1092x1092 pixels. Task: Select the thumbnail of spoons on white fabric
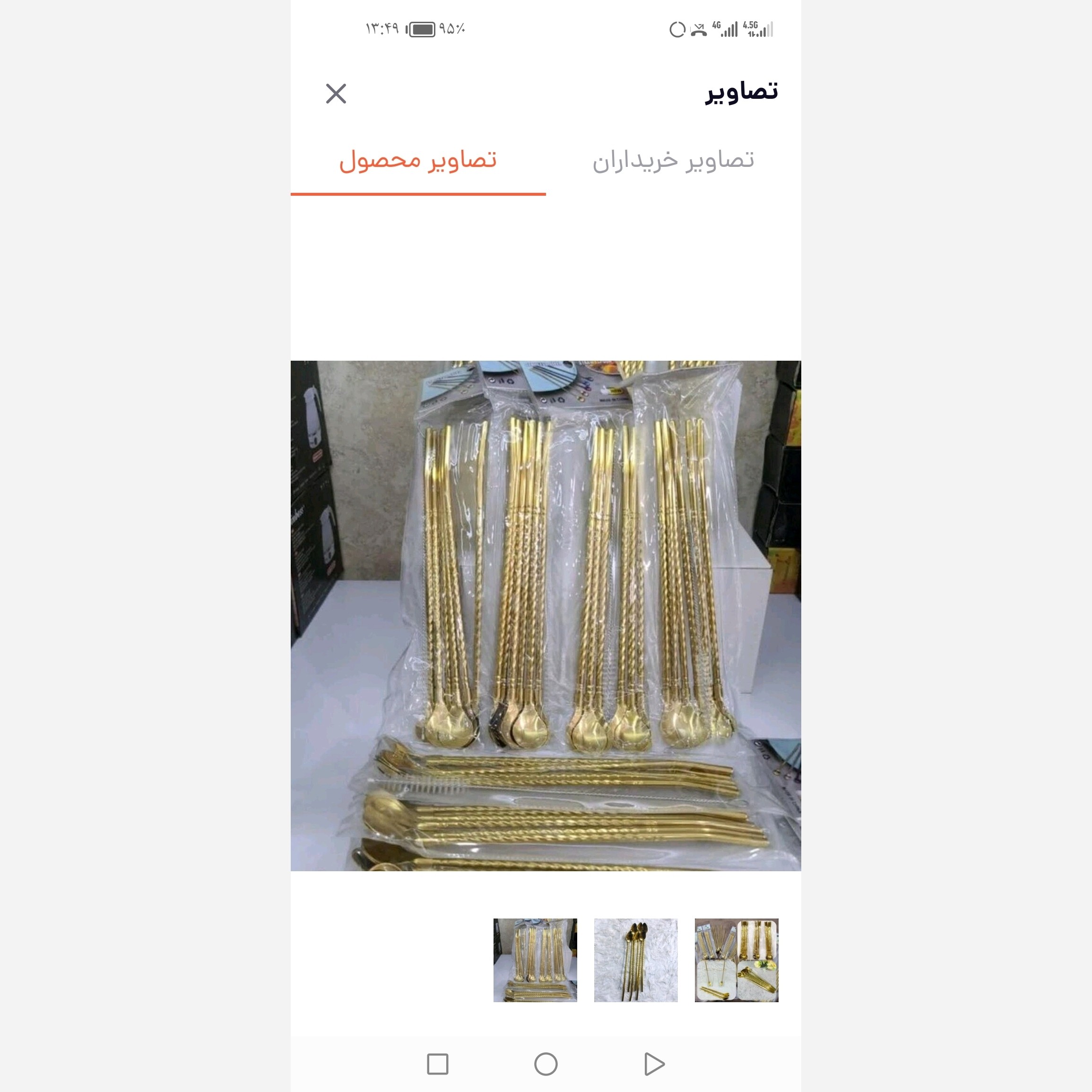pos(635,960)
